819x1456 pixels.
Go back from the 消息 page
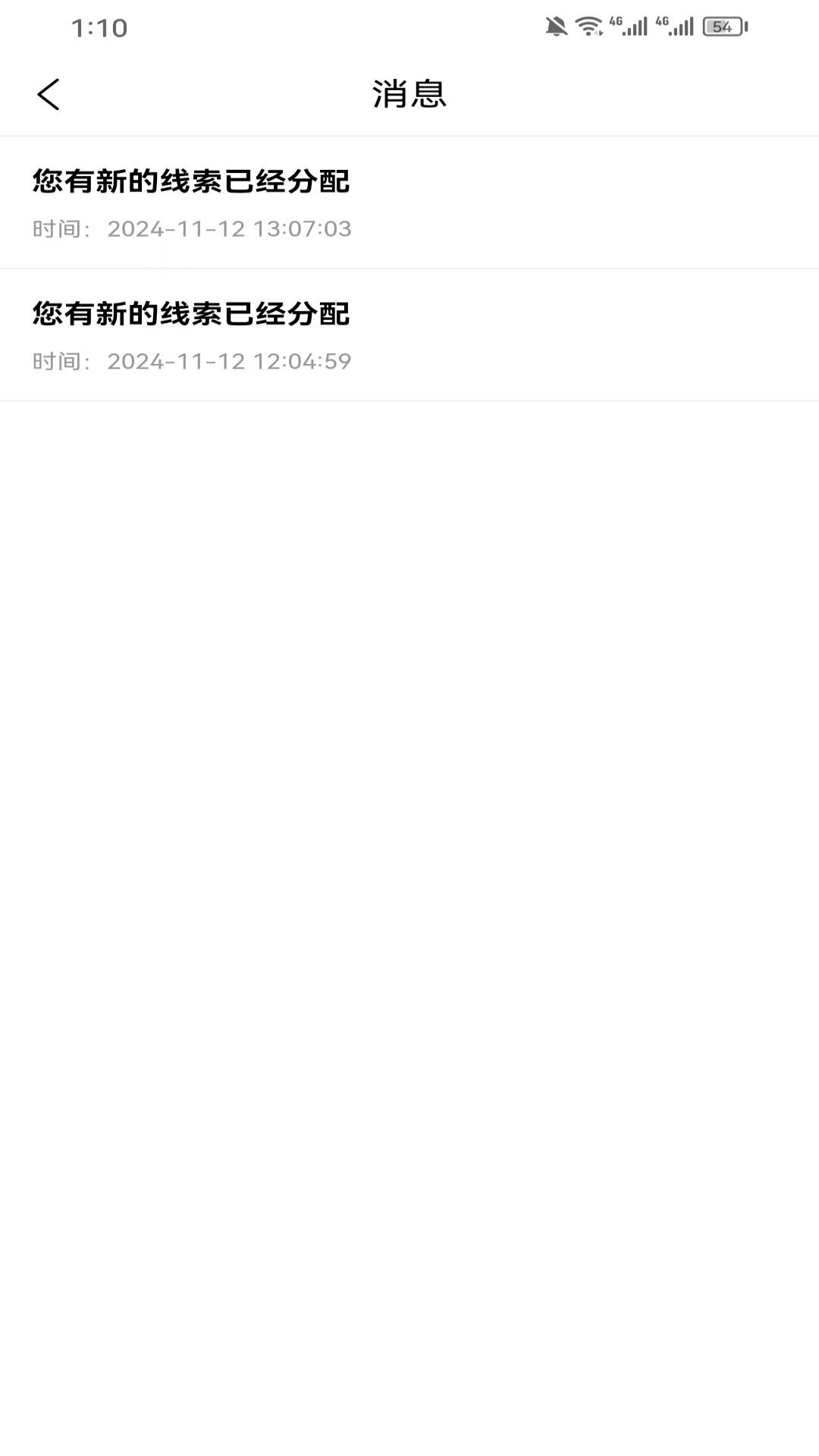(x=49, y=95)
